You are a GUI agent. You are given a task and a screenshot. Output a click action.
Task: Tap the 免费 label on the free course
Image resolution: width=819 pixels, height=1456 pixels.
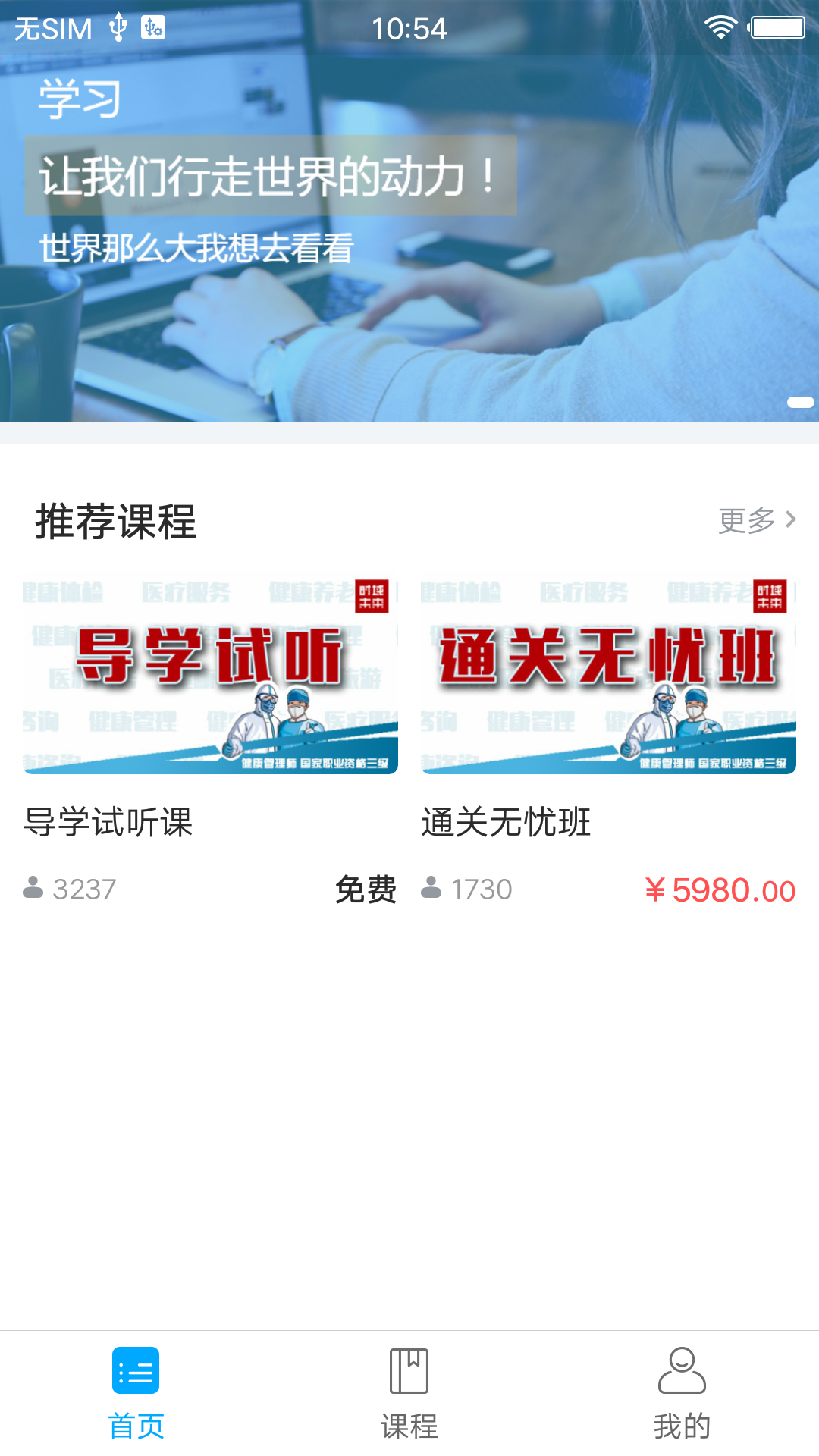(x=367, y=888)
